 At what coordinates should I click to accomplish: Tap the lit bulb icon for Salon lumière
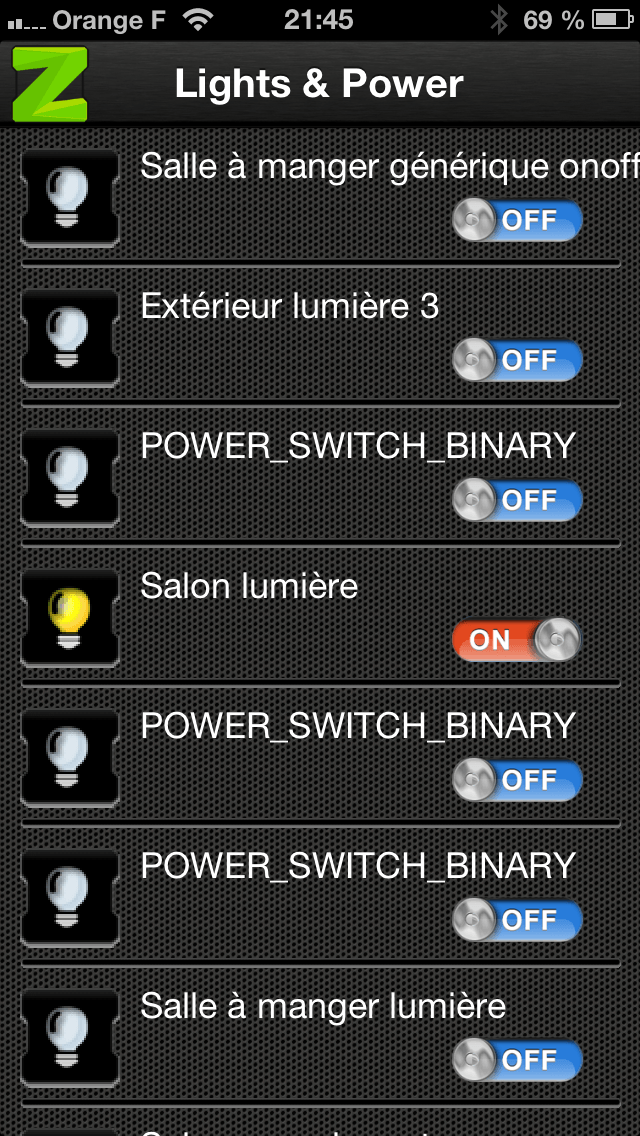(70, 618)
